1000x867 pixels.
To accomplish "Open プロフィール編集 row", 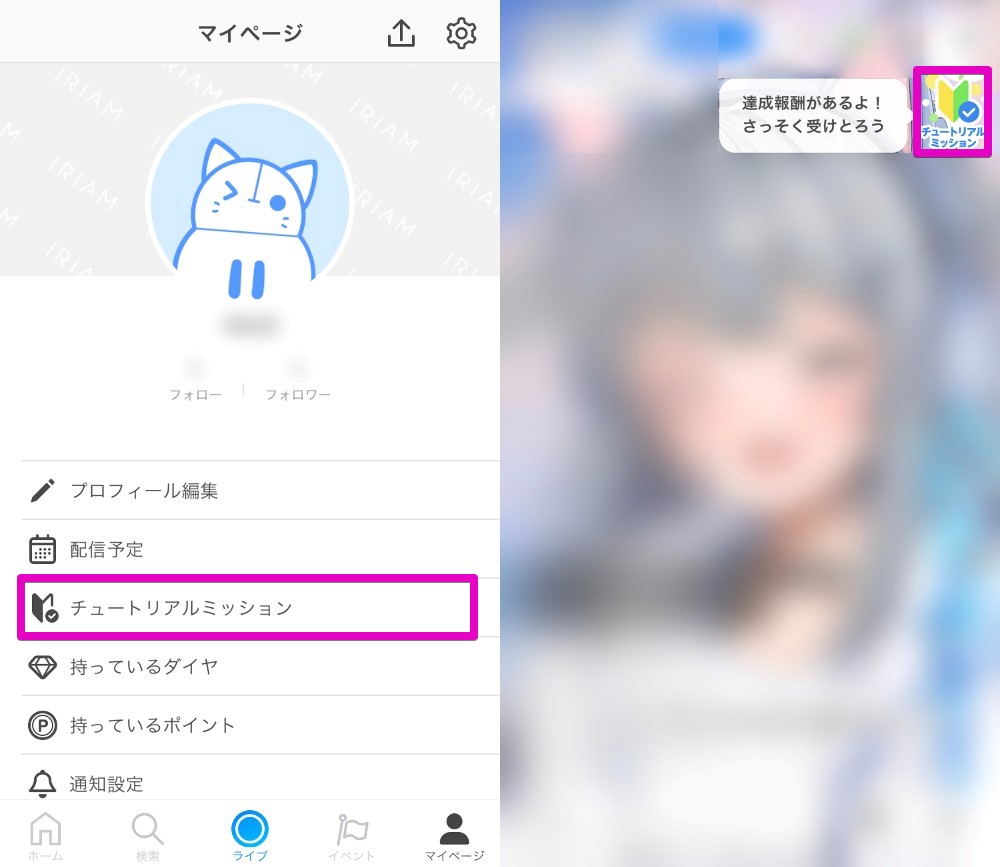I will pyautogui.click(x=250, y=491).
